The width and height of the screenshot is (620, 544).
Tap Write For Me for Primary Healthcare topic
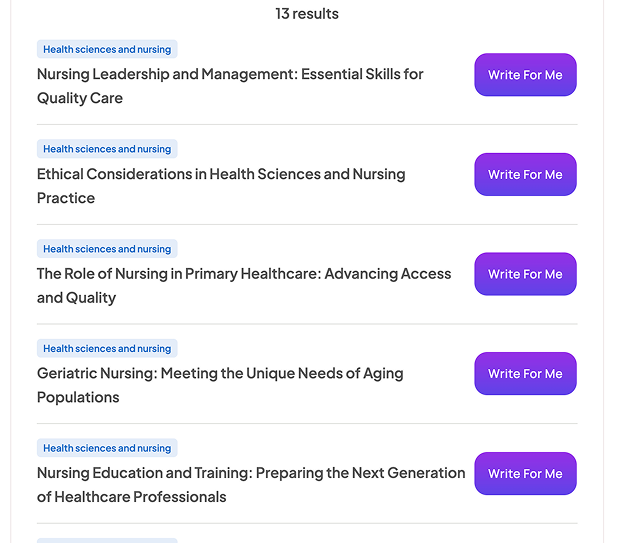tap(525, 274)
